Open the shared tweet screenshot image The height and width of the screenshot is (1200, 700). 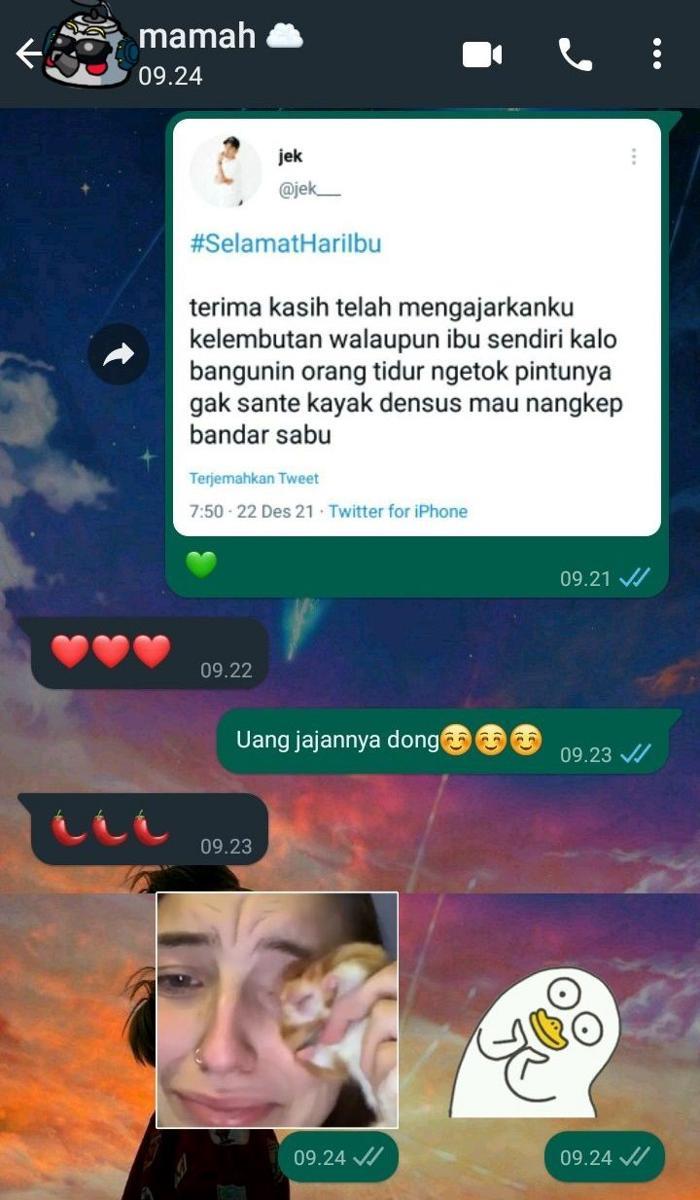pyautogui.click(x=416, y=328)
